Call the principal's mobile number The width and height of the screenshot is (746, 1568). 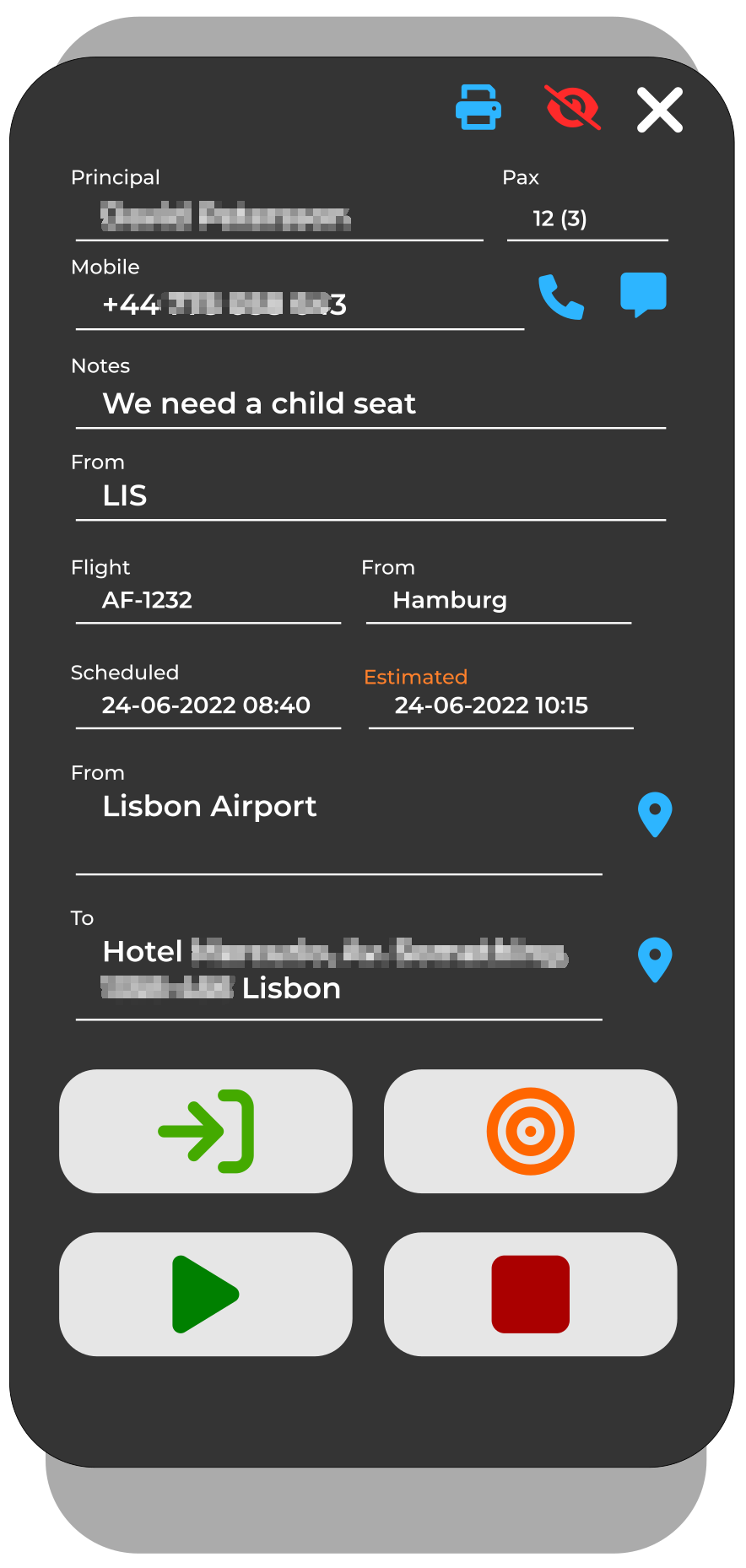(x=560, y=297)
